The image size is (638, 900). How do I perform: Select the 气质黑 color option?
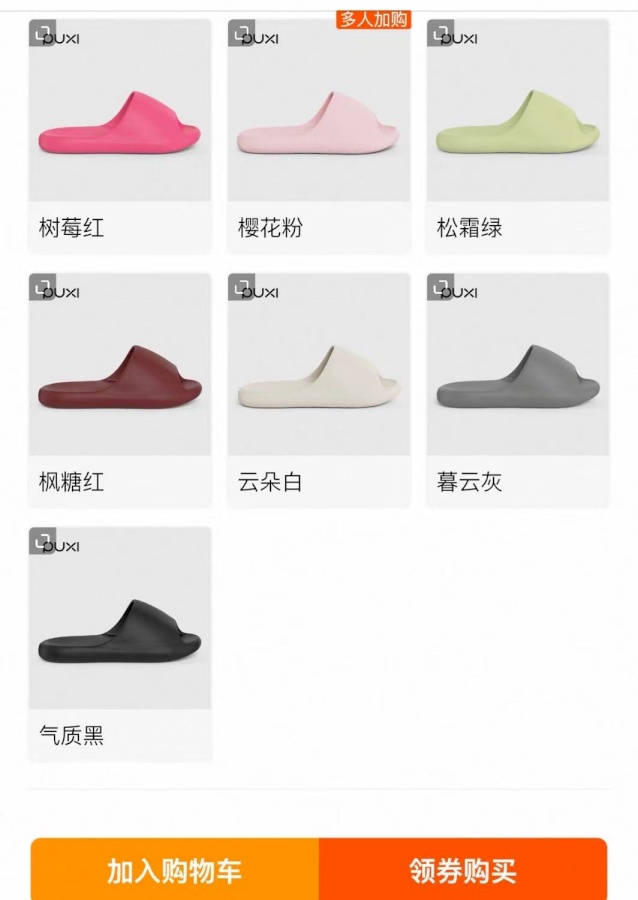120,643
